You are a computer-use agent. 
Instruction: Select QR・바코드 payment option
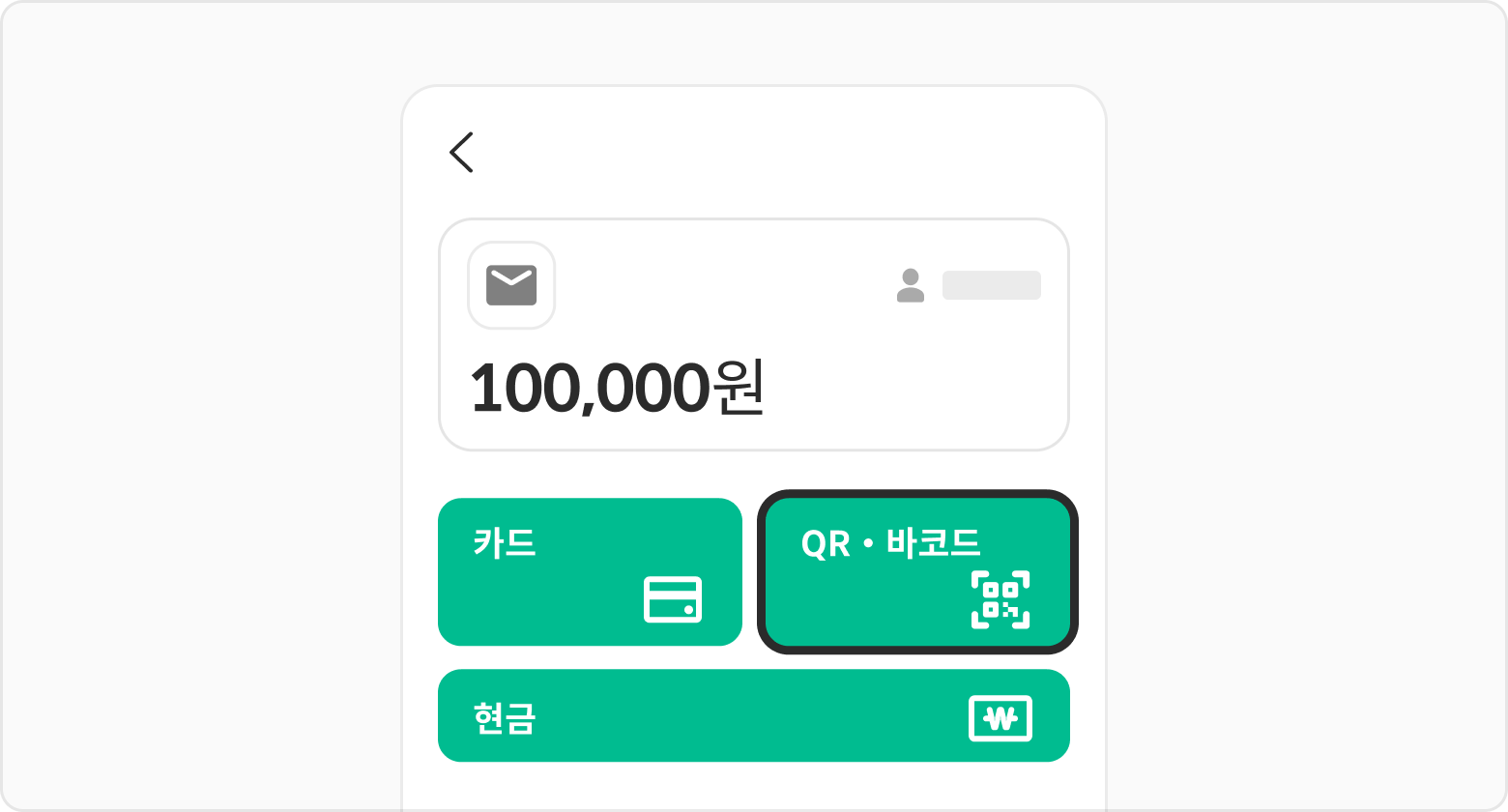click(917, 571)
